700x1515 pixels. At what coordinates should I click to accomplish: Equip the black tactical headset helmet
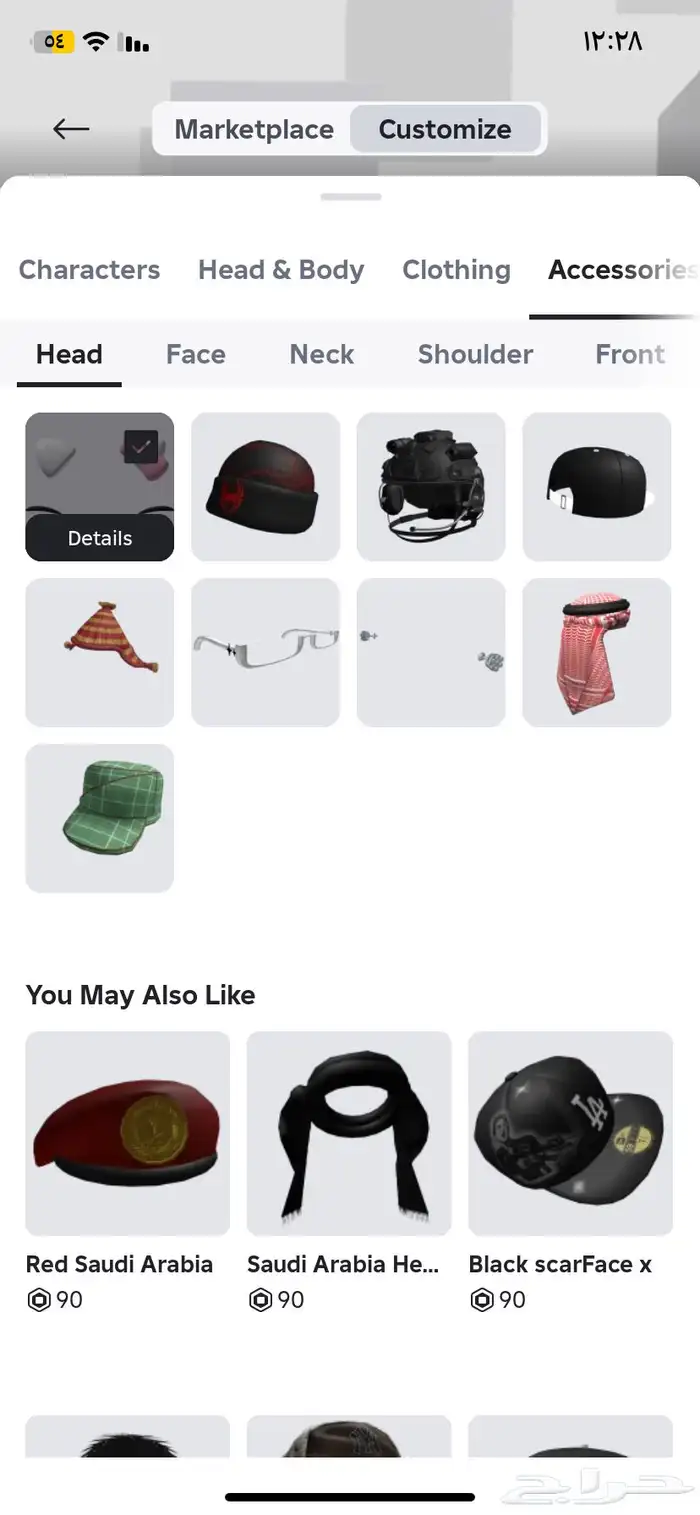tap(431, 487)
